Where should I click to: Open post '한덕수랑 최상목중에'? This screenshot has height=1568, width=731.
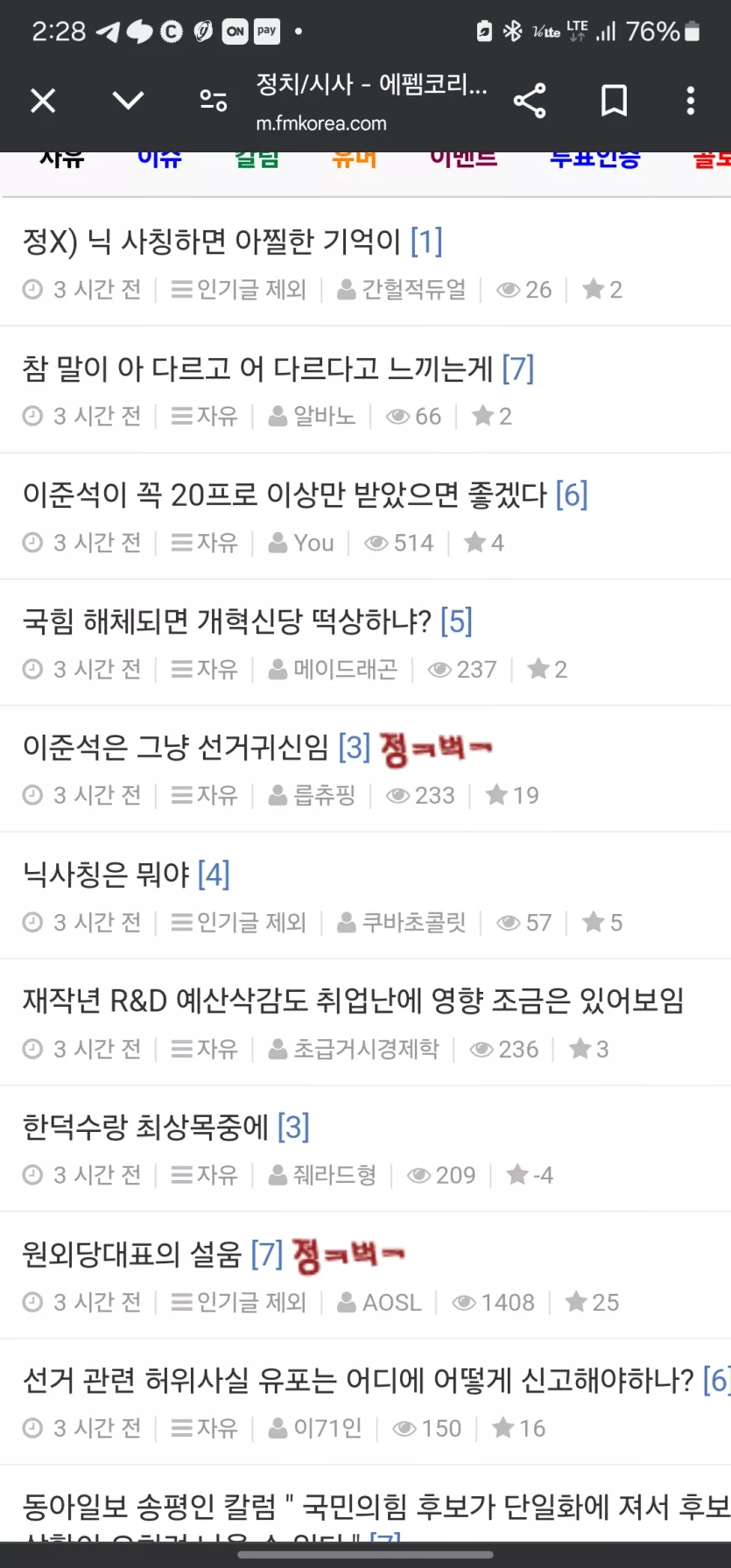[145, 1127]
